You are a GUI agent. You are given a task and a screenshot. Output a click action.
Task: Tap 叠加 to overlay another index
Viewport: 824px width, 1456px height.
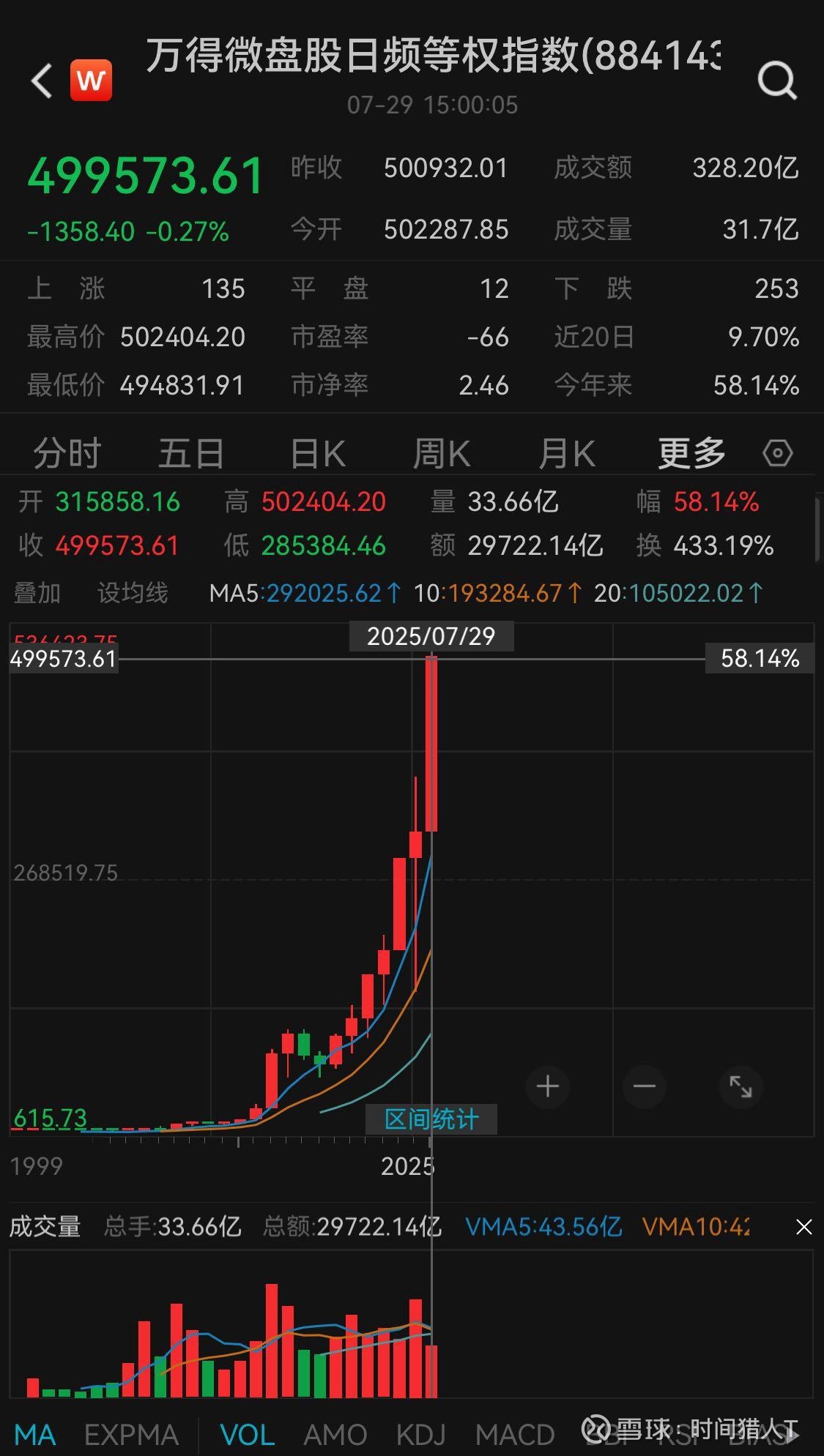point(37,592)
